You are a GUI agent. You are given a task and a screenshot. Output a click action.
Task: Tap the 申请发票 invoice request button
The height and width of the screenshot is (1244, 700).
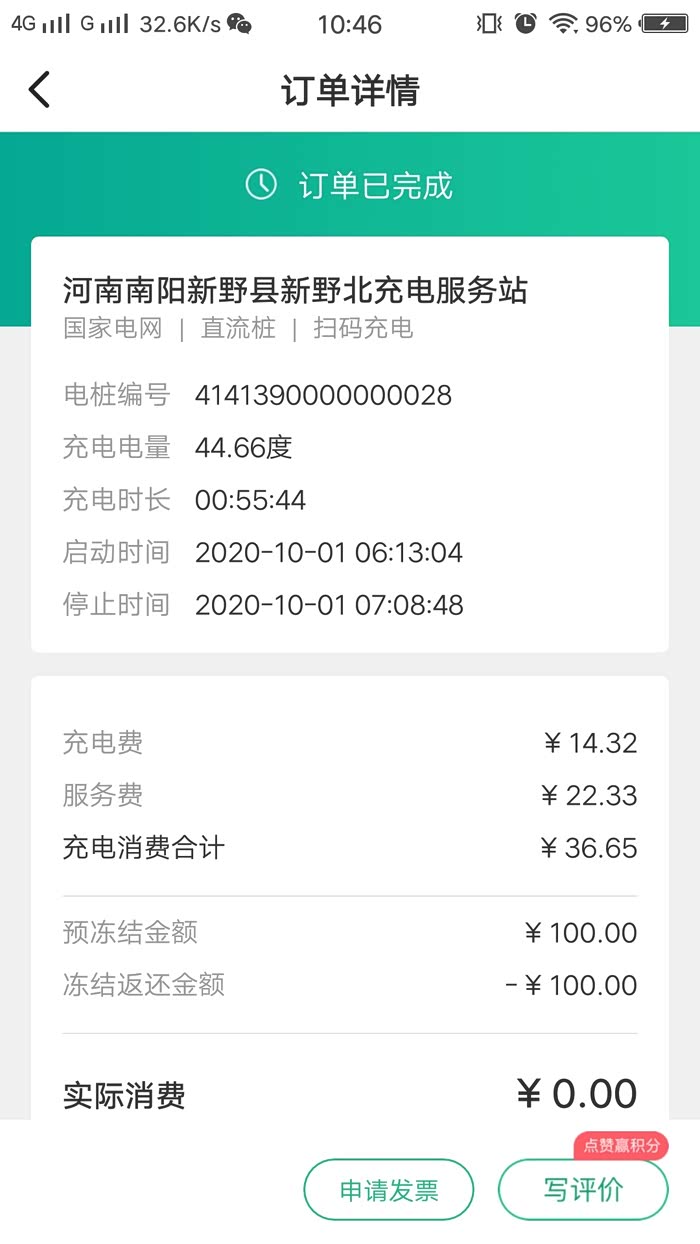click(x=388, y=1190)
